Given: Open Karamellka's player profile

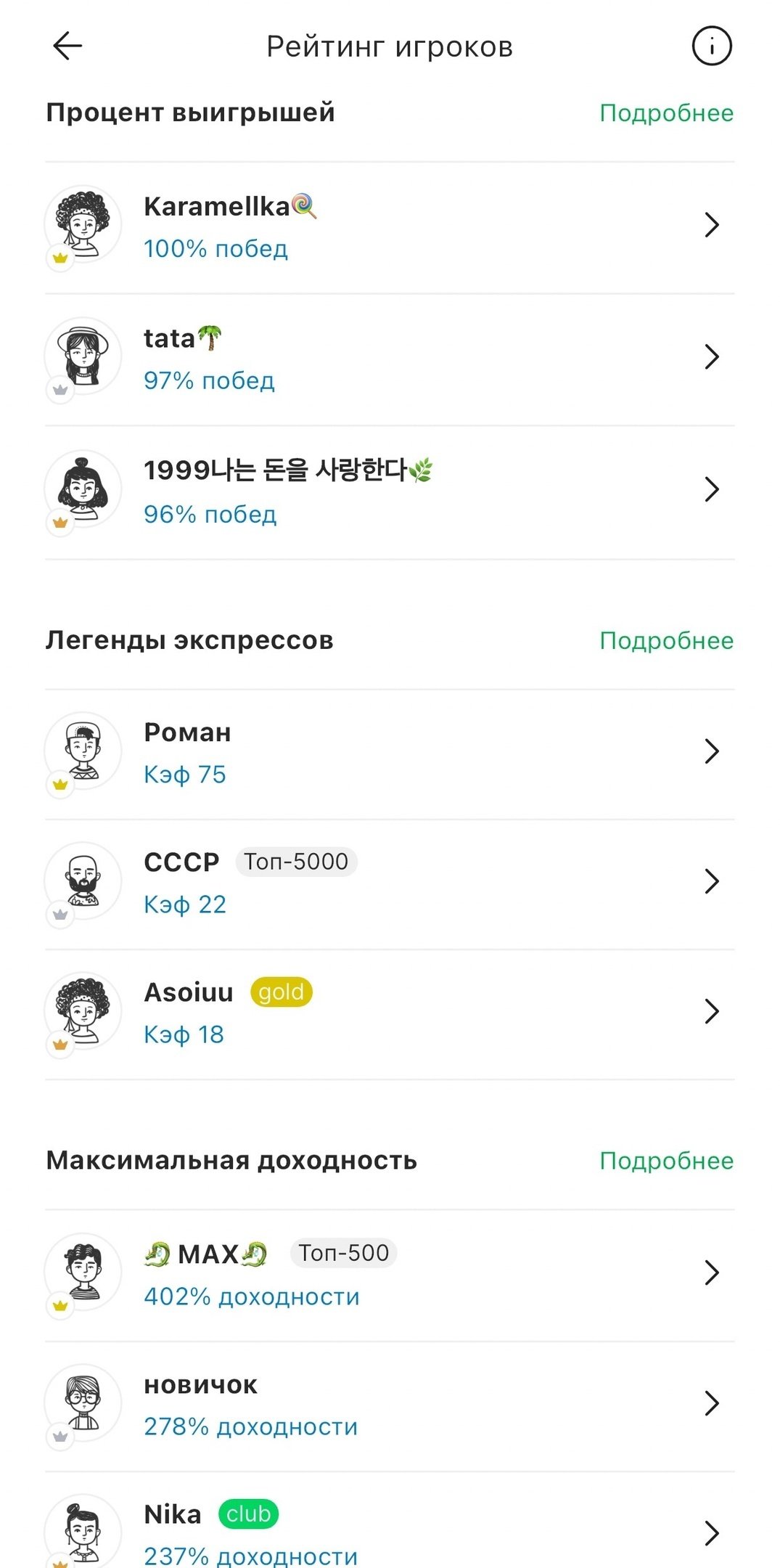Looking at the screenshot, I should (389, 226).
